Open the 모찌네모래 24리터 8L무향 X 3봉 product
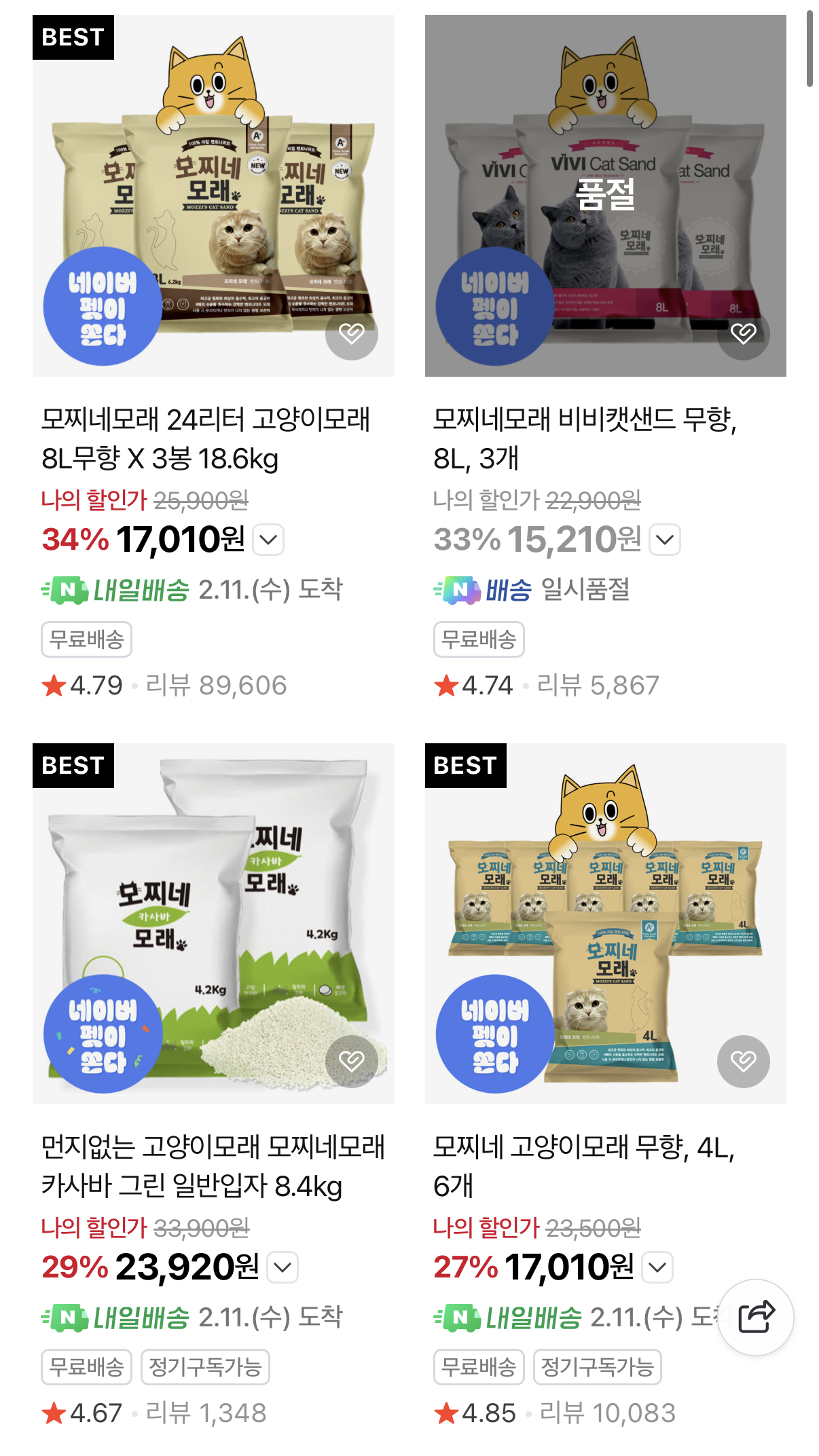The image size is (819, 1456). [x=206, y=438]
